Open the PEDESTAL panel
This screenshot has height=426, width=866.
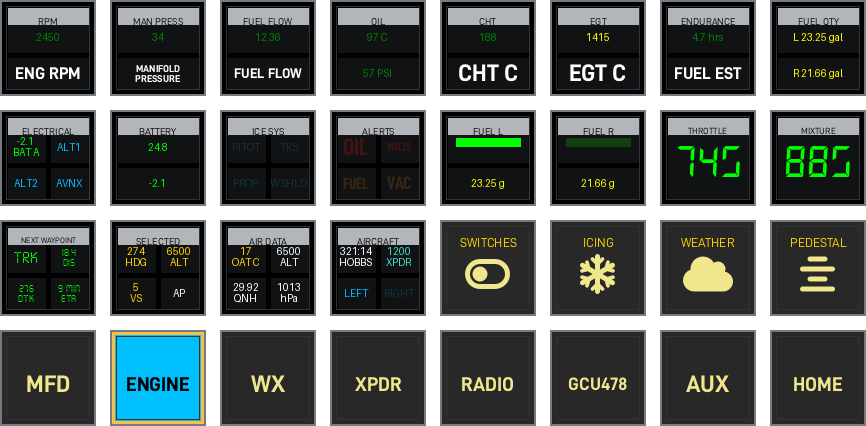(x=818, y=268)
